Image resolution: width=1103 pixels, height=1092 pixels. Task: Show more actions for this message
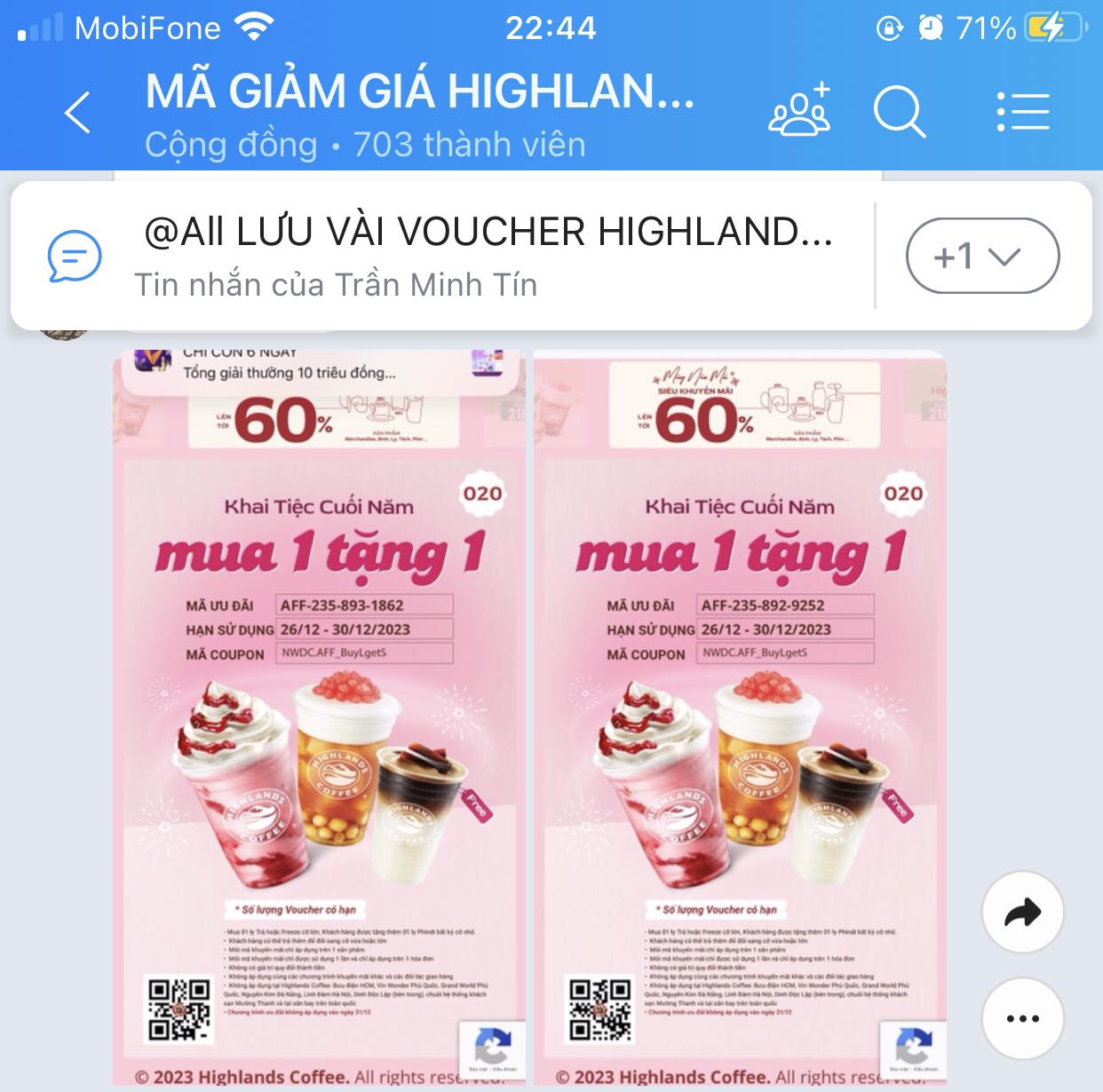(1022, 1018)
